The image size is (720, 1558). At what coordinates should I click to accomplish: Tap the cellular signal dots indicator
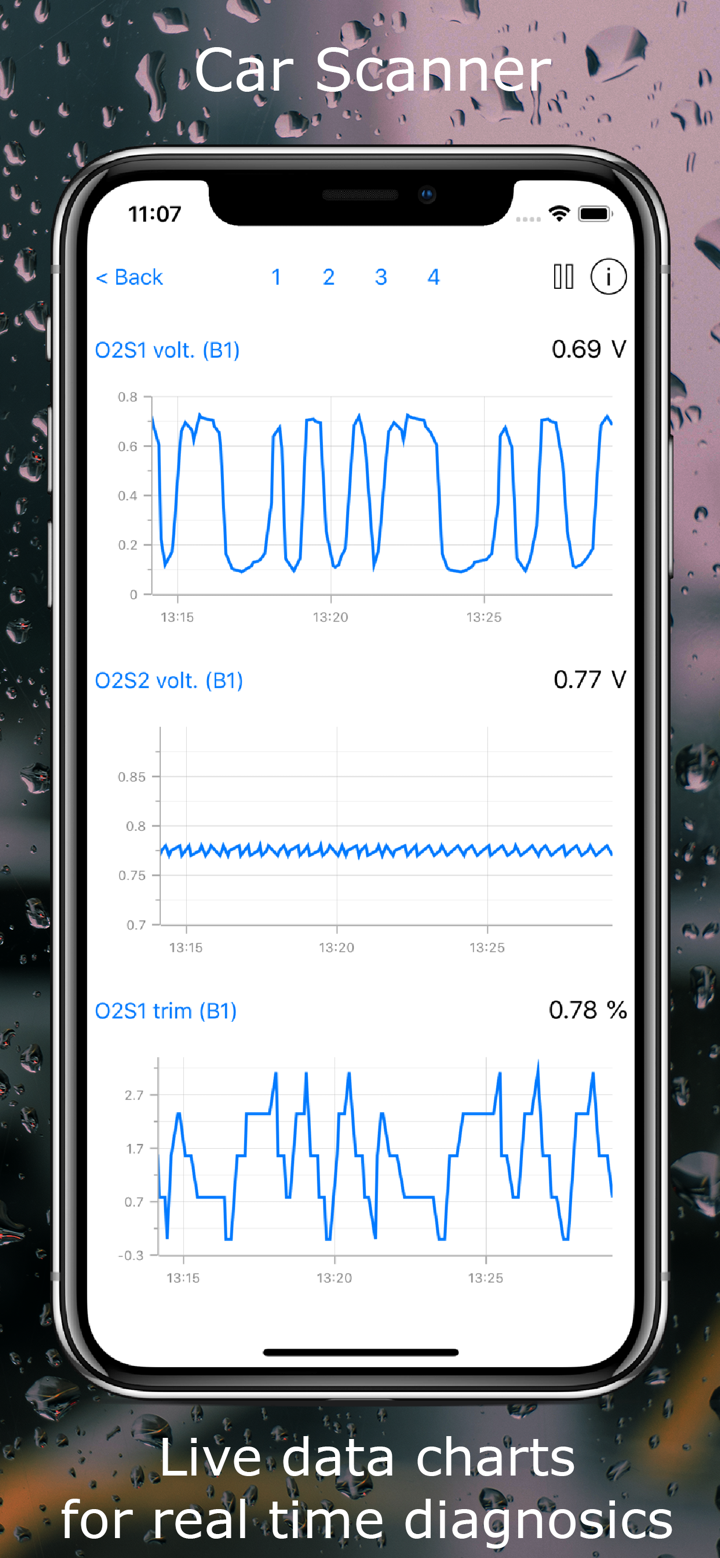[x=527, y=217]
